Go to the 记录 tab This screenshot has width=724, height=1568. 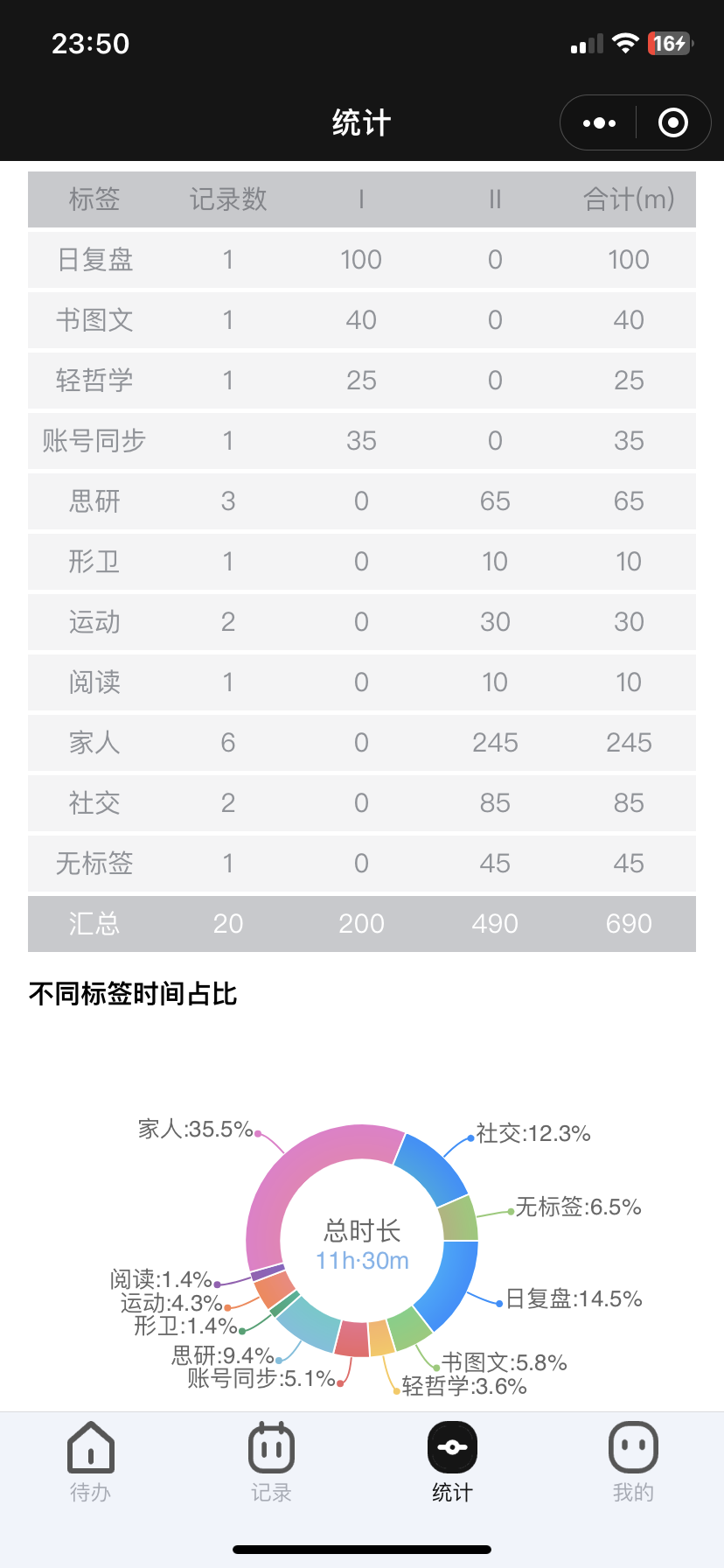271,1460
